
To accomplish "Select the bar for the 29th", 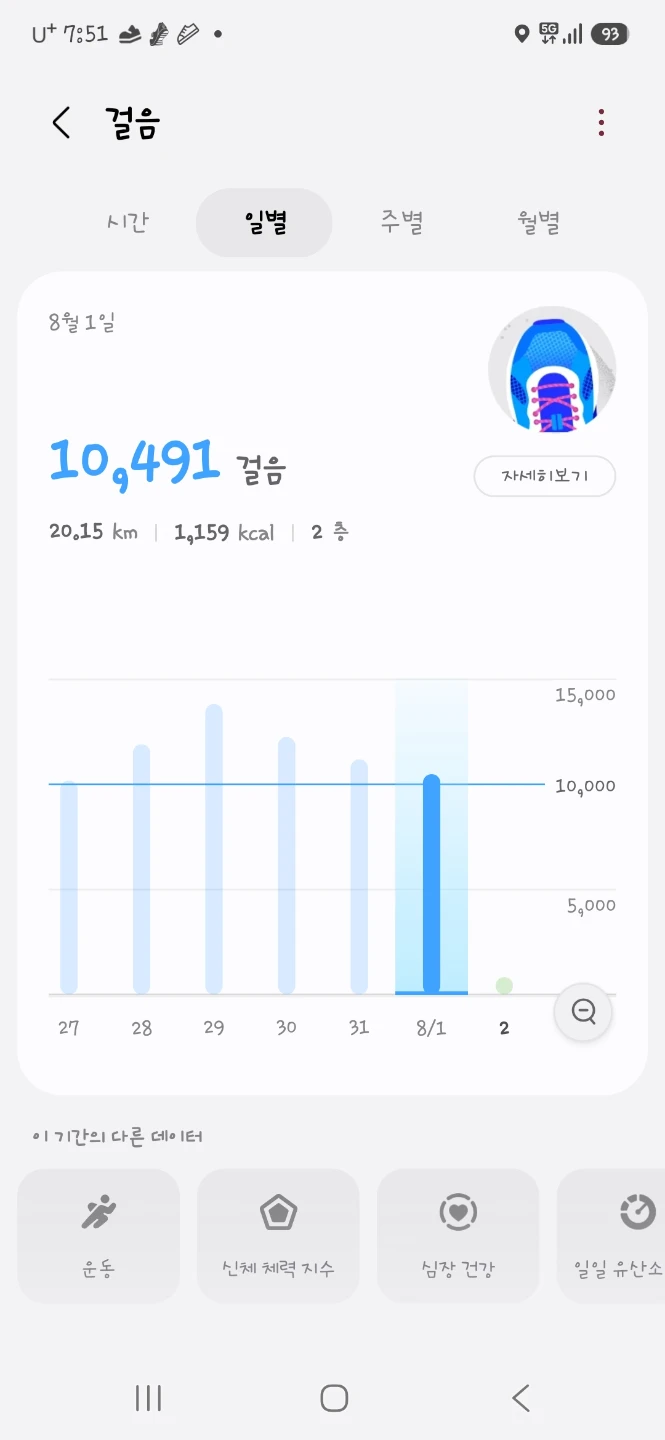I will pos(214,849).
